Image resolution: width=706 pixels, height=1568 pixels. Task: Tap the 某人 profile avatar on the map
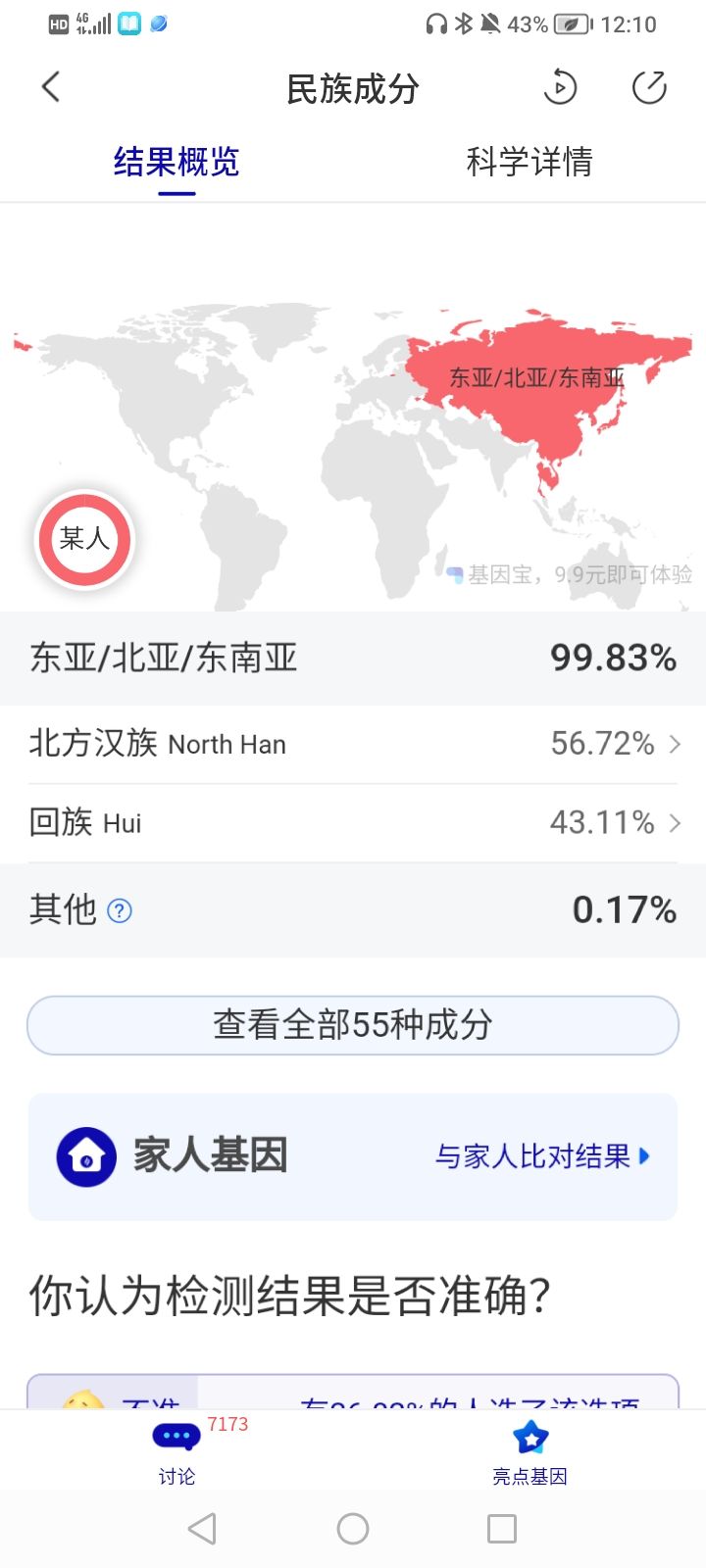click(84, 539)
